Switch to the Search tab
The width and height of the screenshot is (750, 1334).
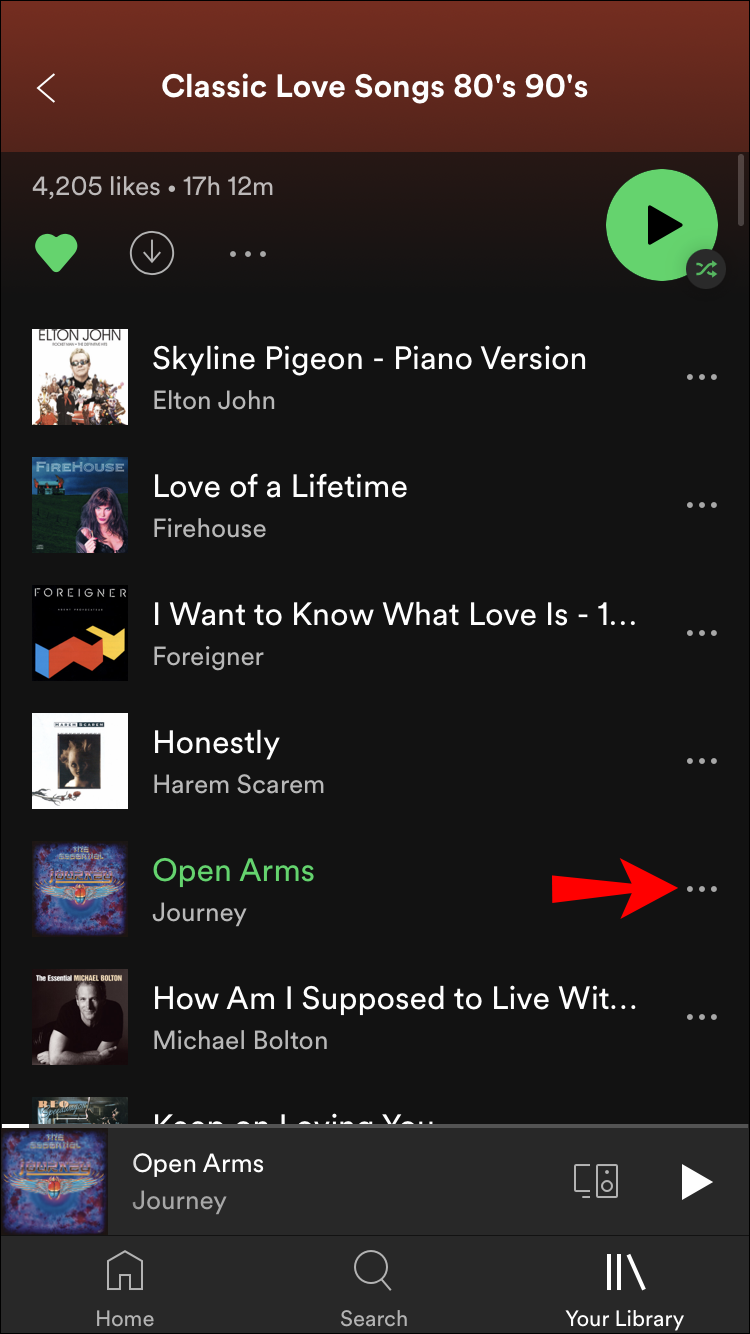(373, 1290)
